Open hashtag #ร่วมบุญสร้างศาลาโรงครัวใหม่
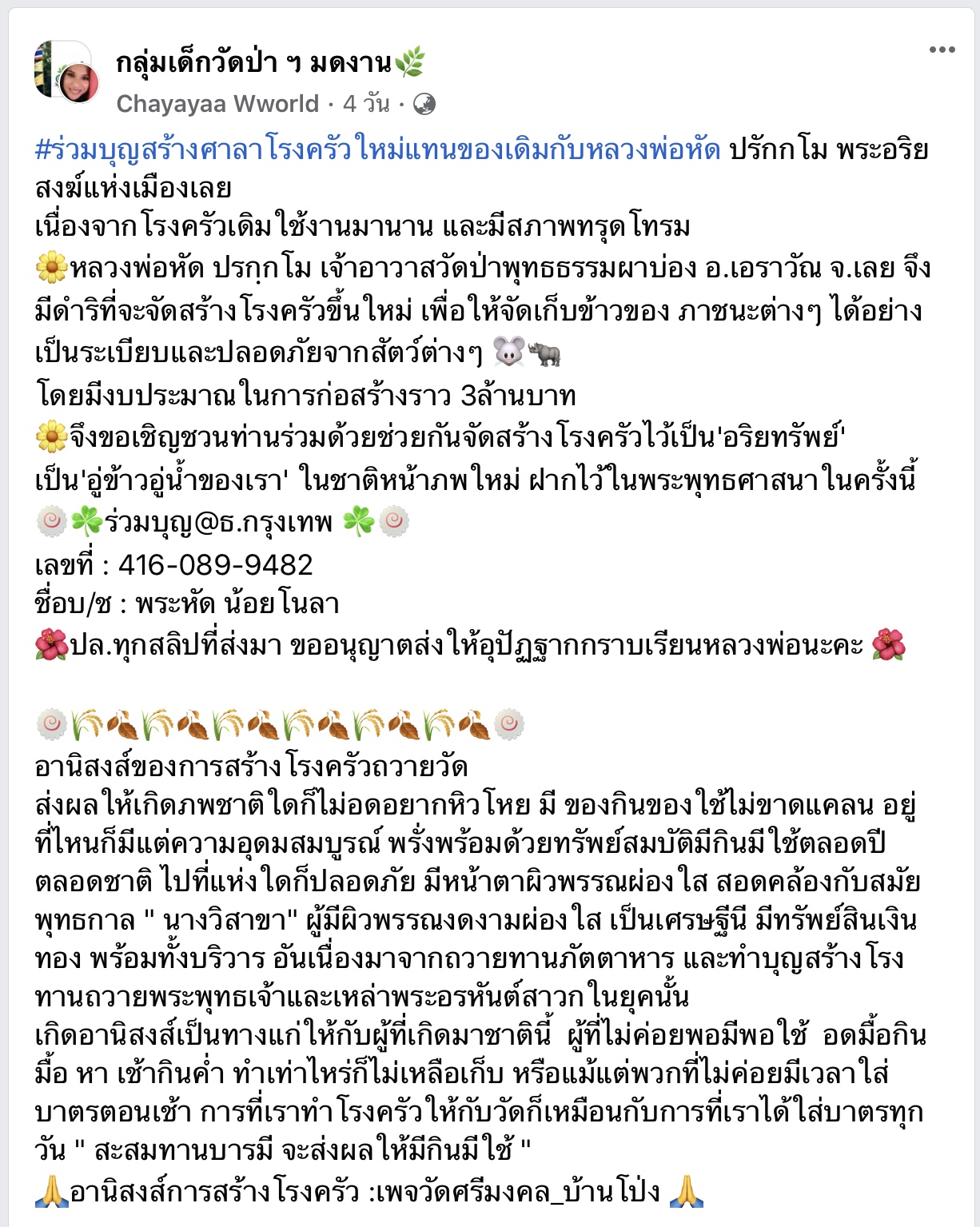 coord(377,149)
